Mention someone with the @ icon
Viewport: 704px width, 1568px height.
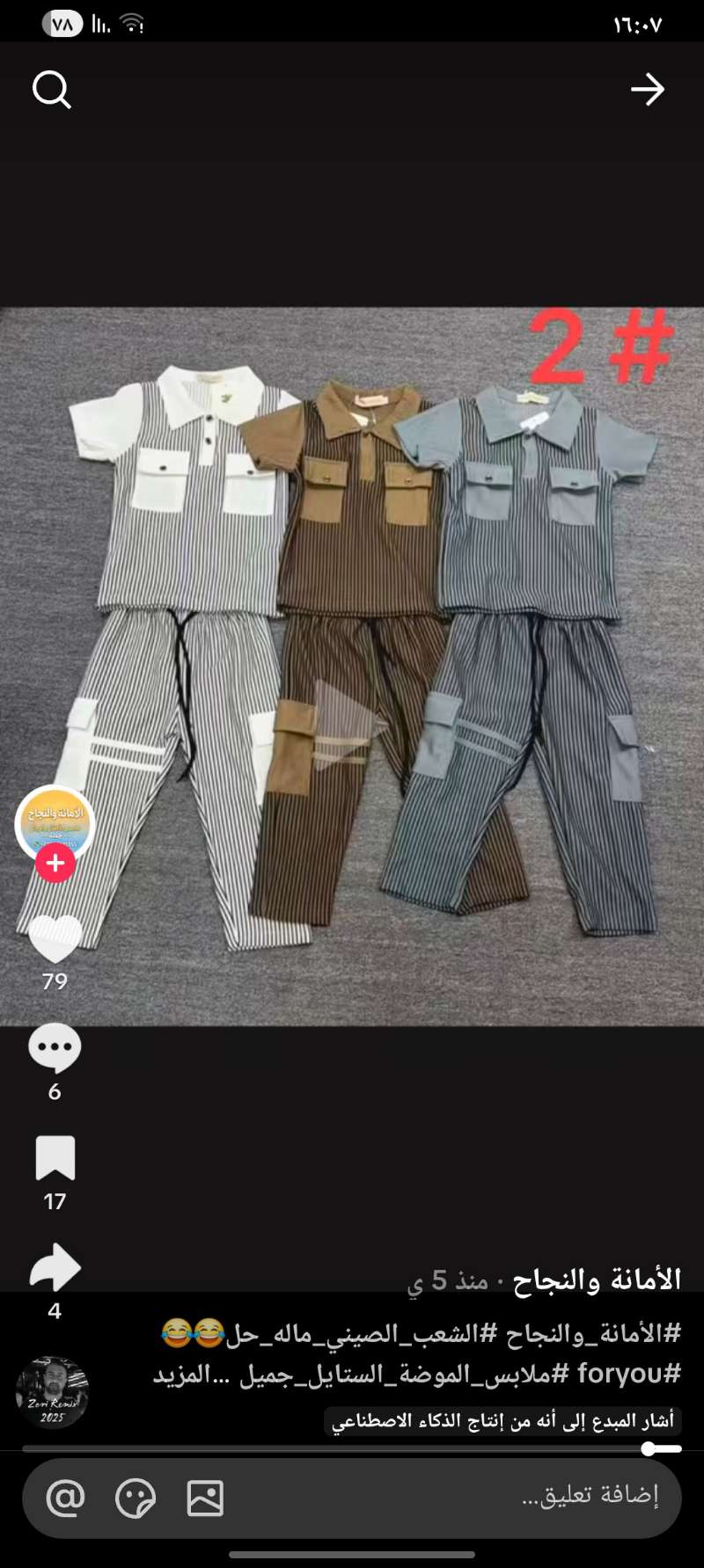[x=65, y=1498]
